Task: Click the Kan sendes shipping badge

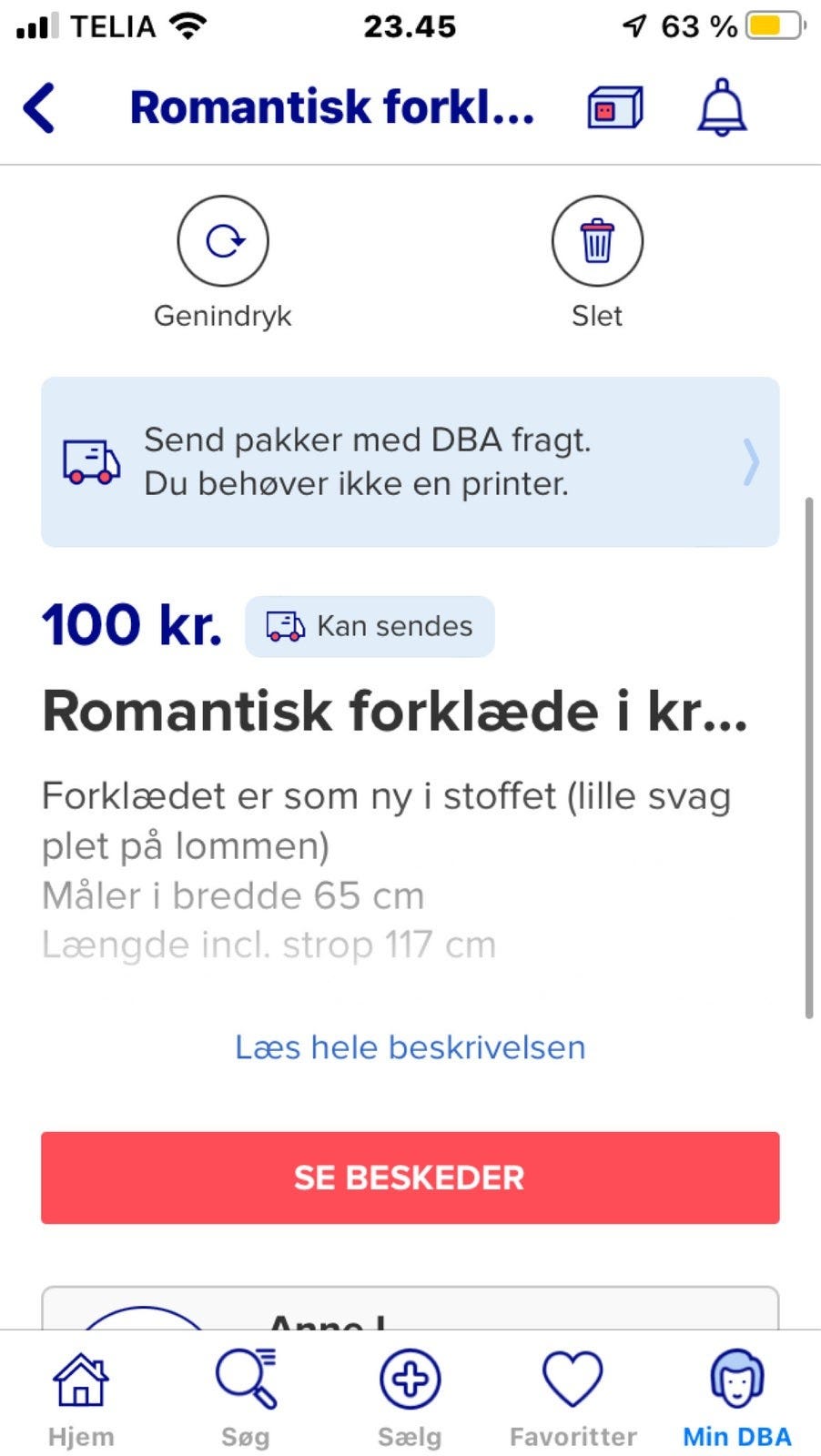Action: tap(369, 626)
